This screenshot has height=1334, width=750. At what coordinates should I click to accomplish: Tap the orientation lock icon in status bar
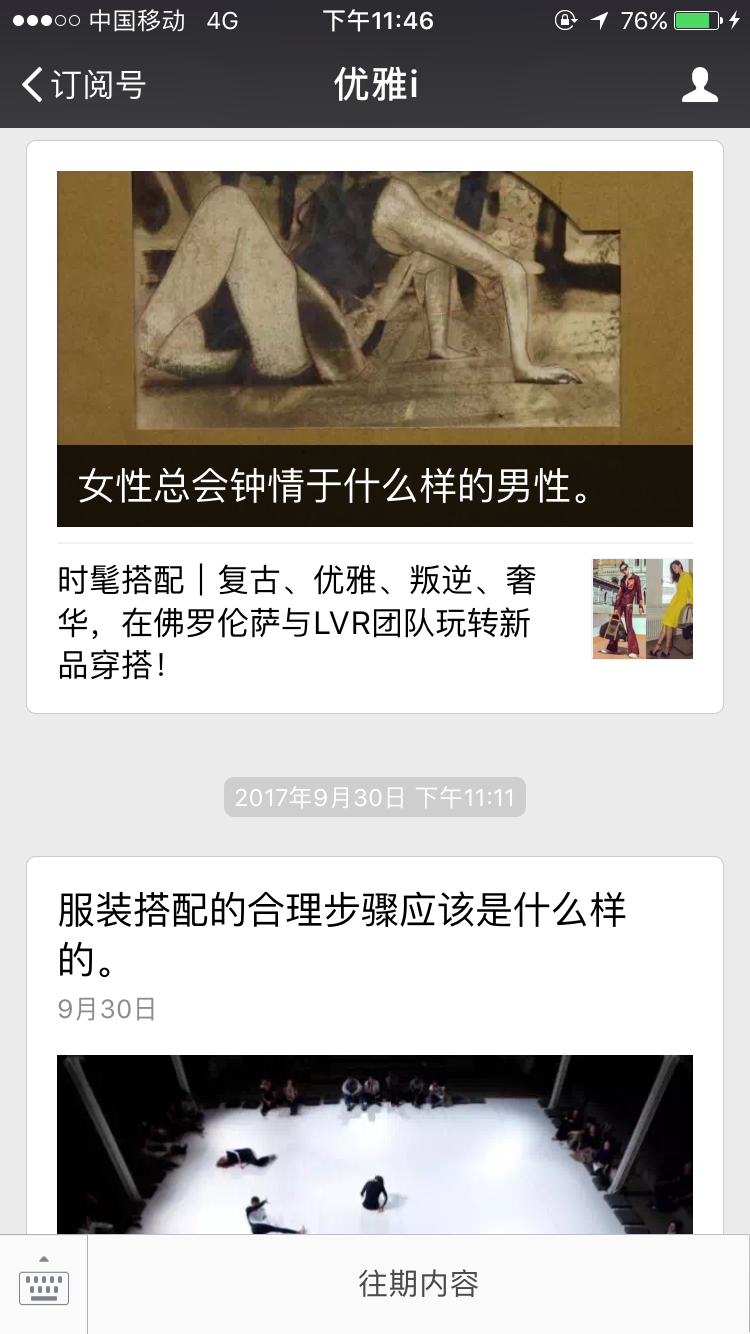pos(565,19)
